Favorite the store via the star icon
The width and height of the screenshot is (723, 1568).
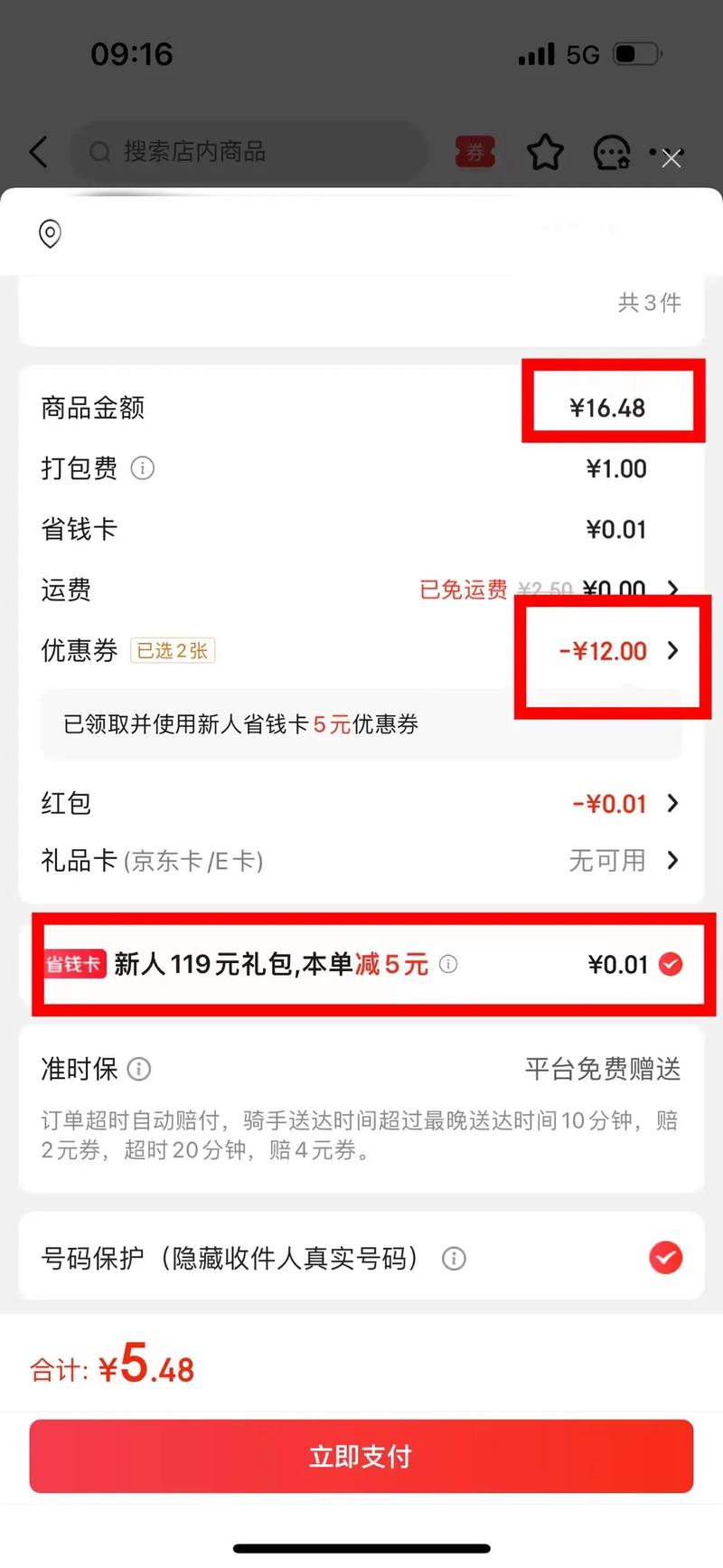pyautogui.click(x=545, y=152)
